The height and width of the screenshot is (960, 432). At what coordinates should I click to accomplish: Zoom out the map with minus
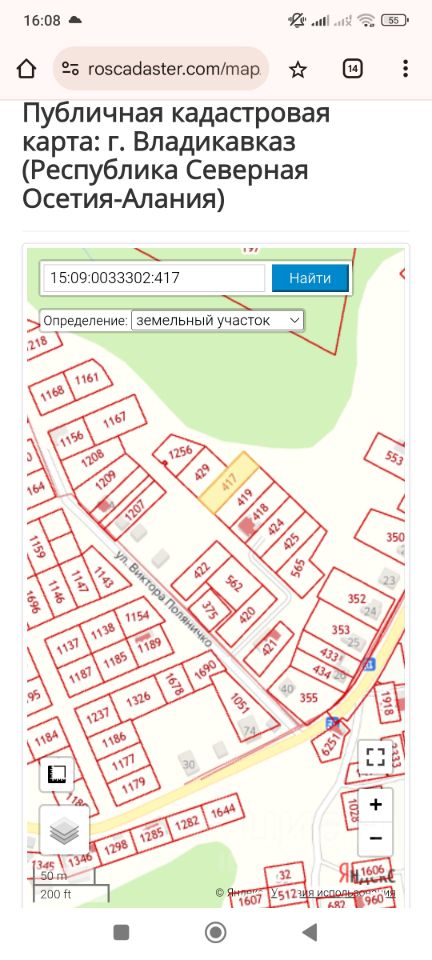click(x=375, y=838)
